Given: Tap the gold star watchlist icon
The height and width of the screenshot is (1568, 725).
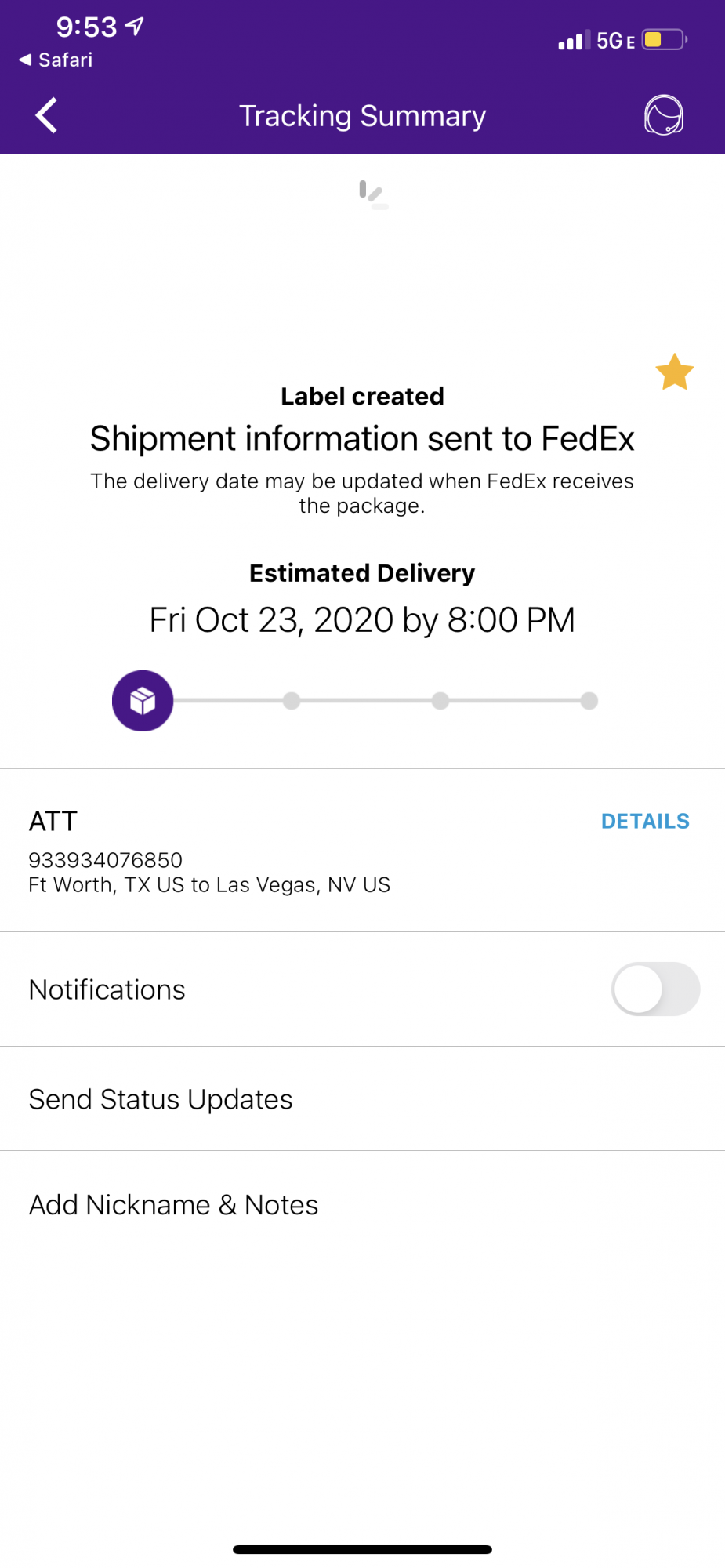Looking at the screenshot, I should point(674,372).
